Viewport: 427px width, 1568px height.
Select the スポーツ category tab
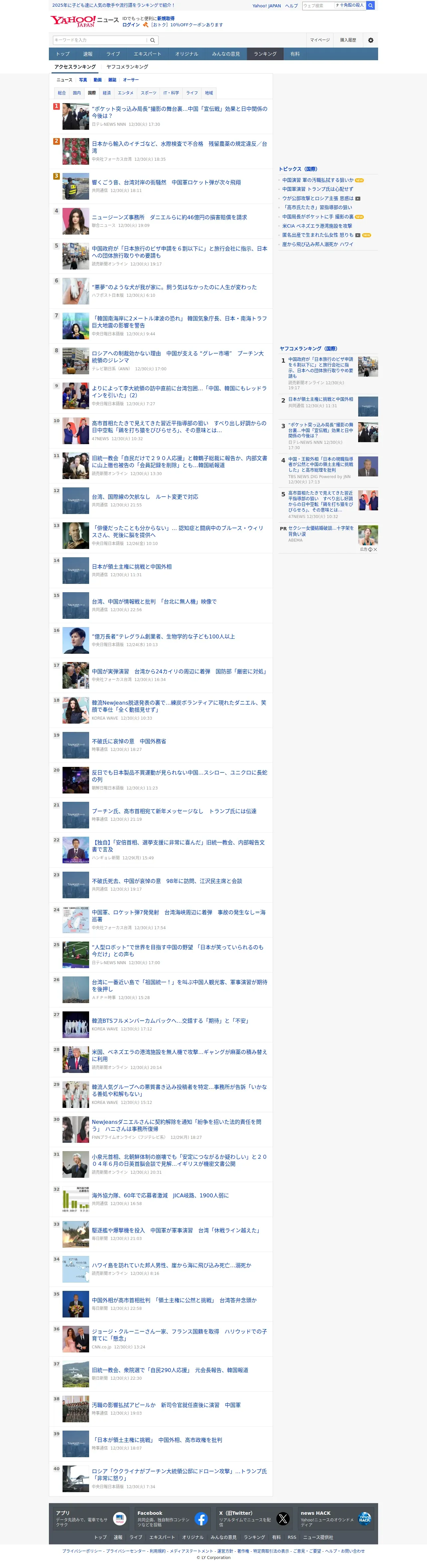[148, 93]
